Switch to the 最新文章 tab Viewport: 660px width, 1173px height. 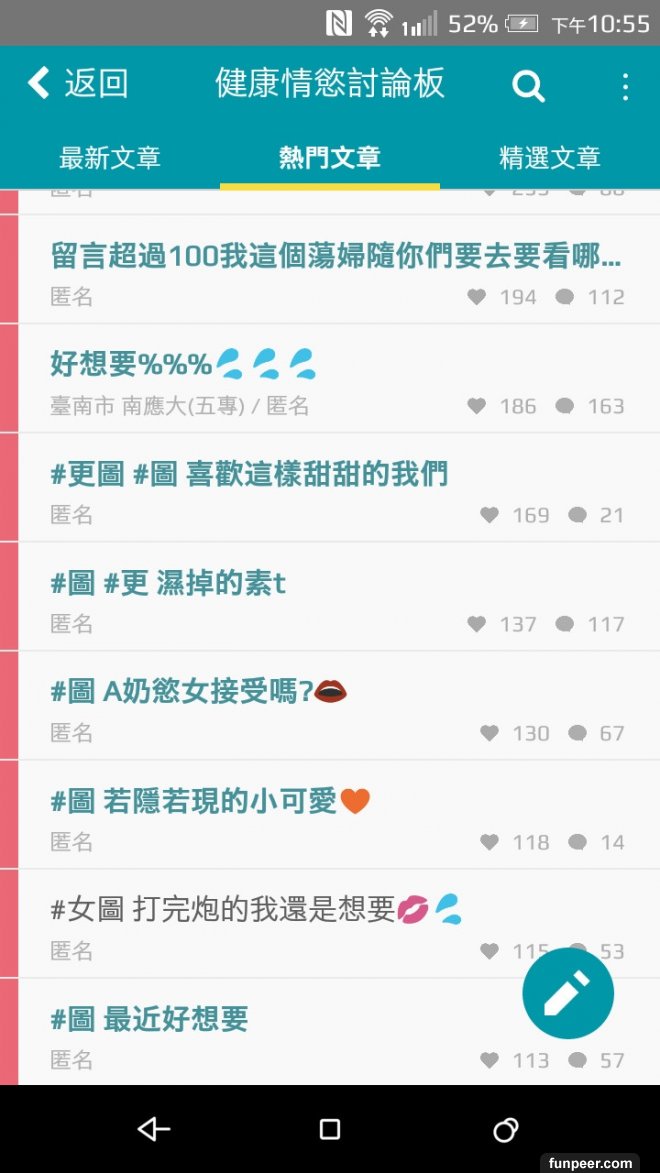click(110, 158)
